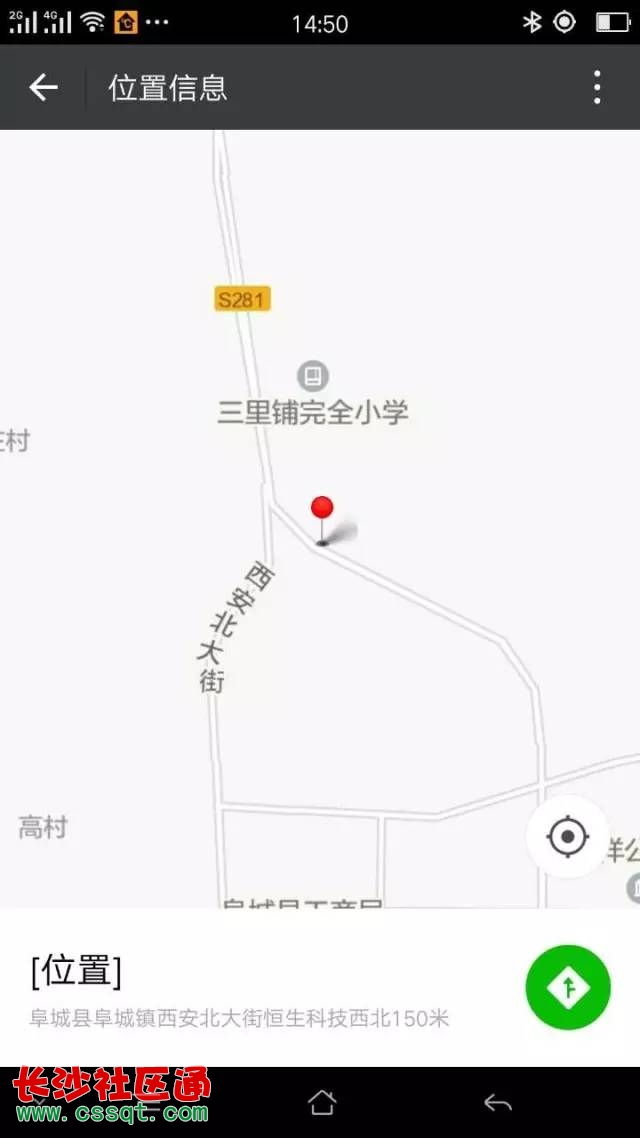This screenshot has width=640, height=1138.
Task: Tap the system home button
Action: point(321,1103)
